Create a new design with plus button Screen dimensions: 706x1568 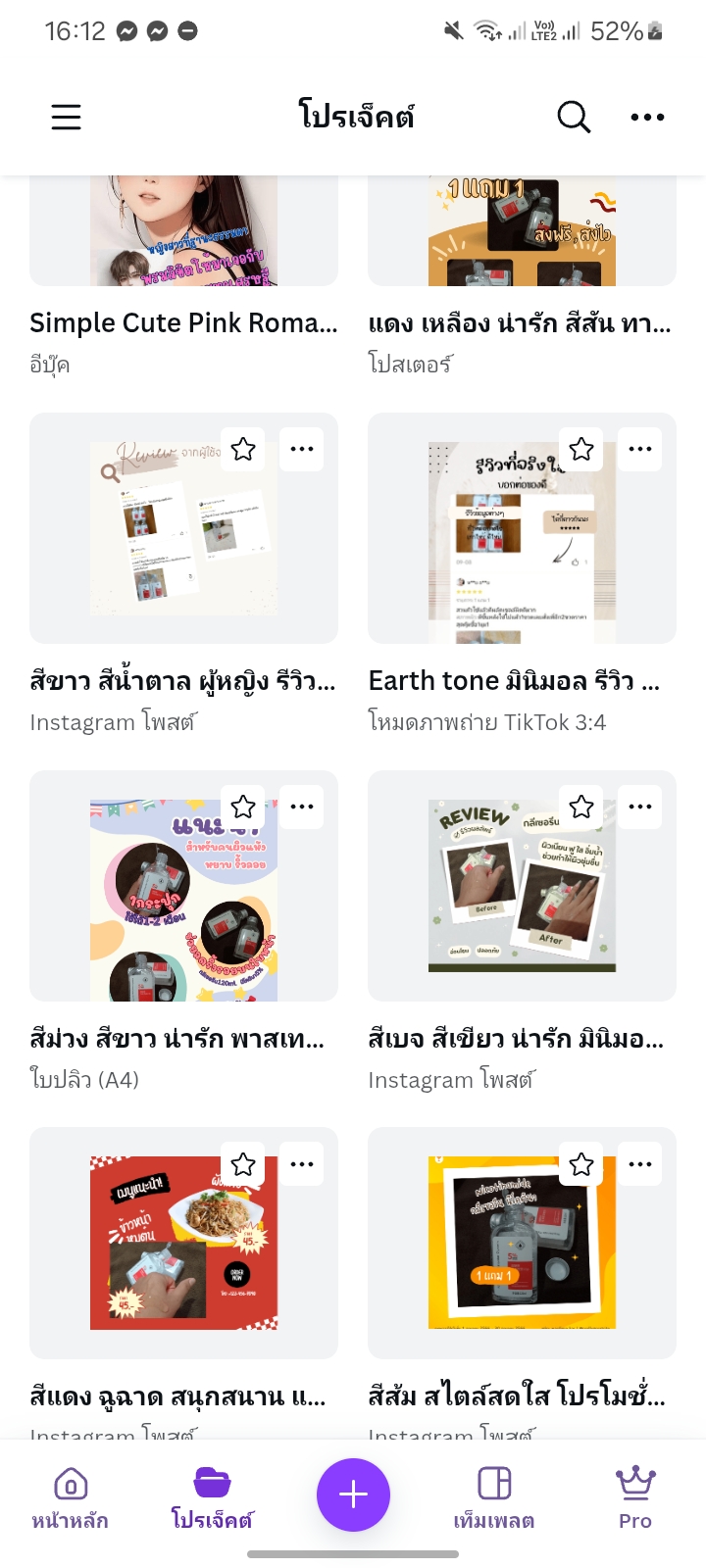click(353, 1494)
